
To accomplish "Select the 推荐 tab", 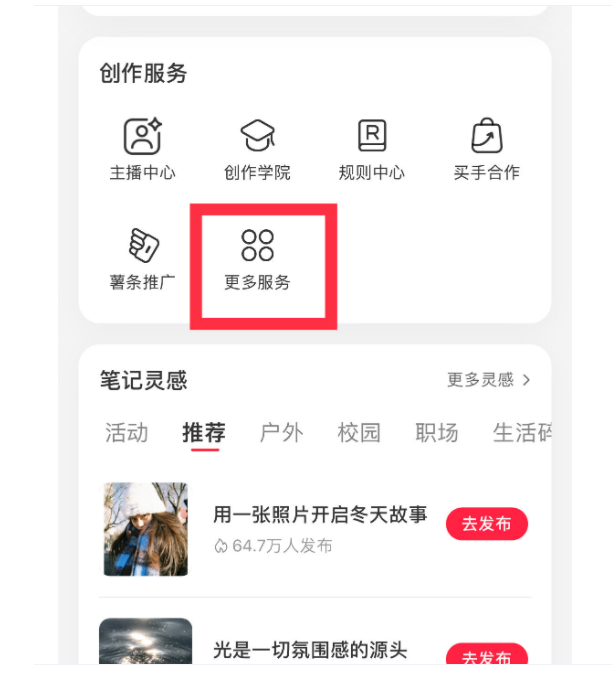I will tap(204, 433).
